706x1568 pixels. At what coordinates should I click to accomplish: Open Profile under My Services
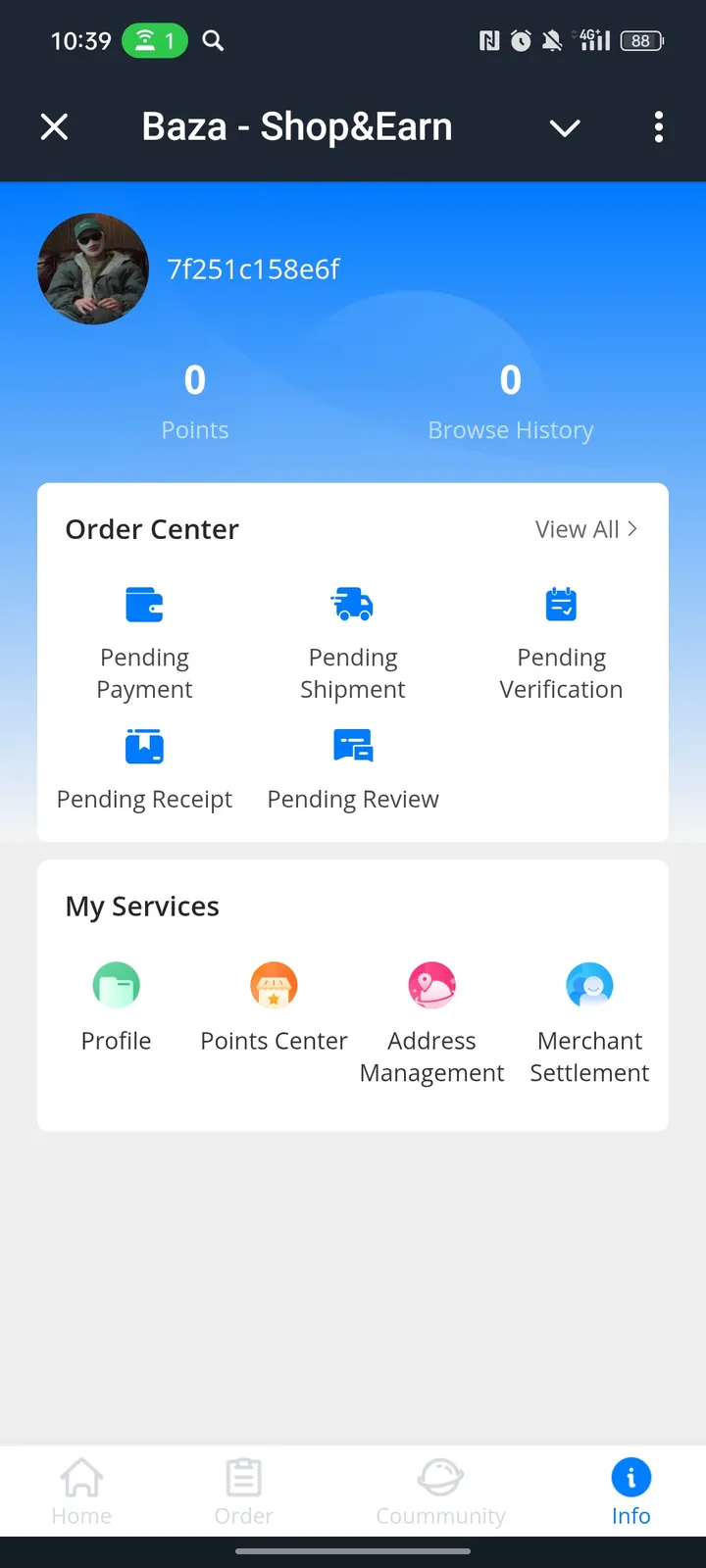pyautogui.click(x=117, y=1007)
